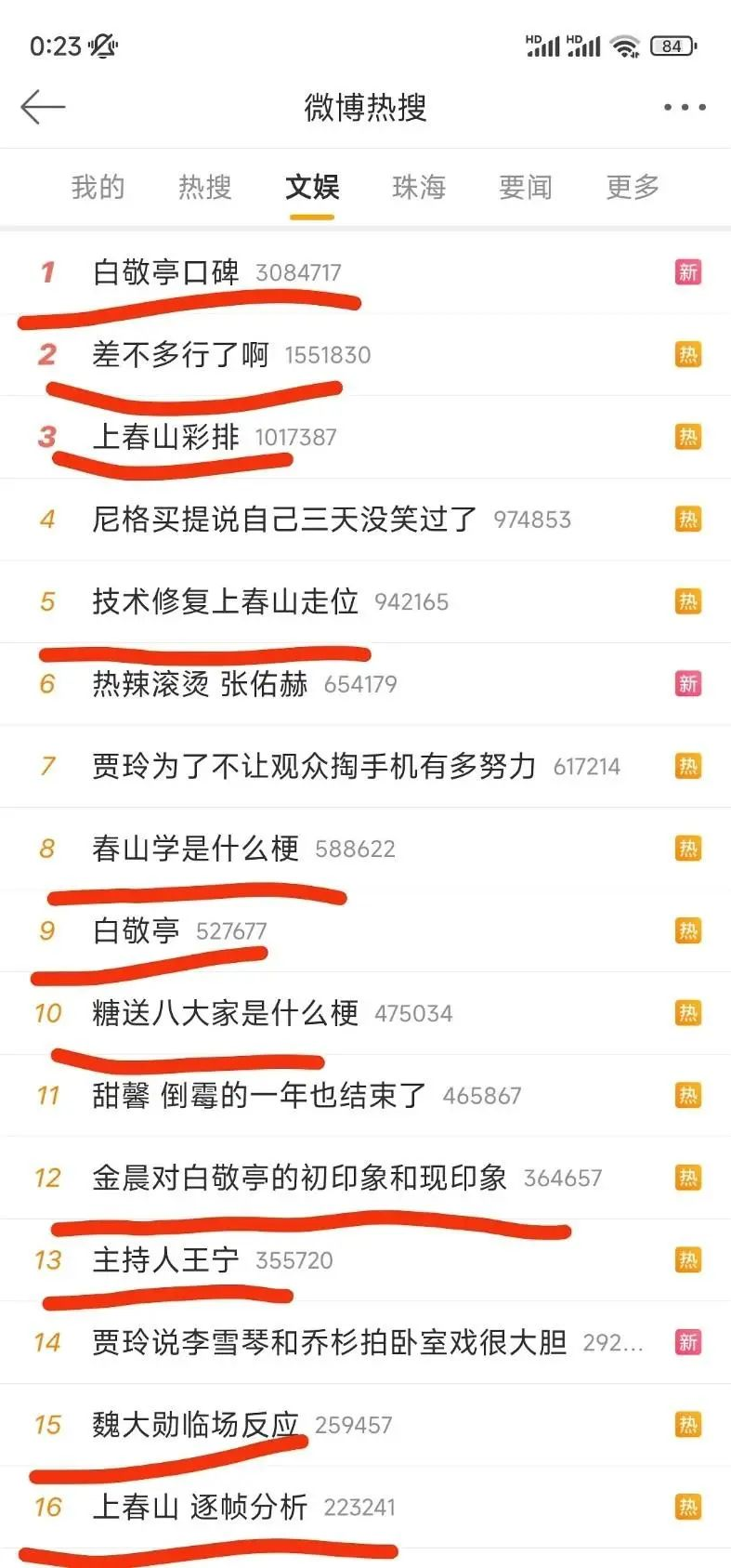Open the three-dot overflow menu
Screen dimensions: 731x1568
(x=685, y=108)
